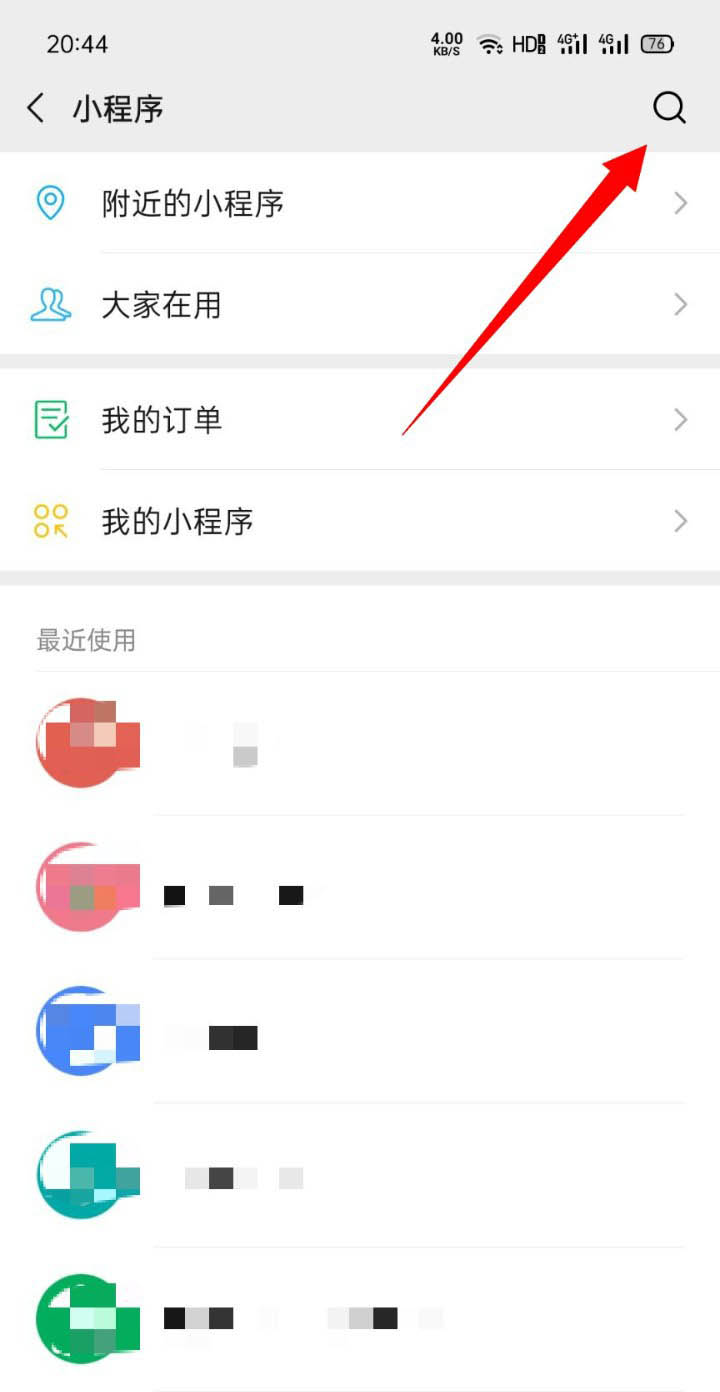Image resolution: width=720 pixels, height=1392 pixels.
Task: Open 我的订单 via its arrow
Action: tap(681, 419)
